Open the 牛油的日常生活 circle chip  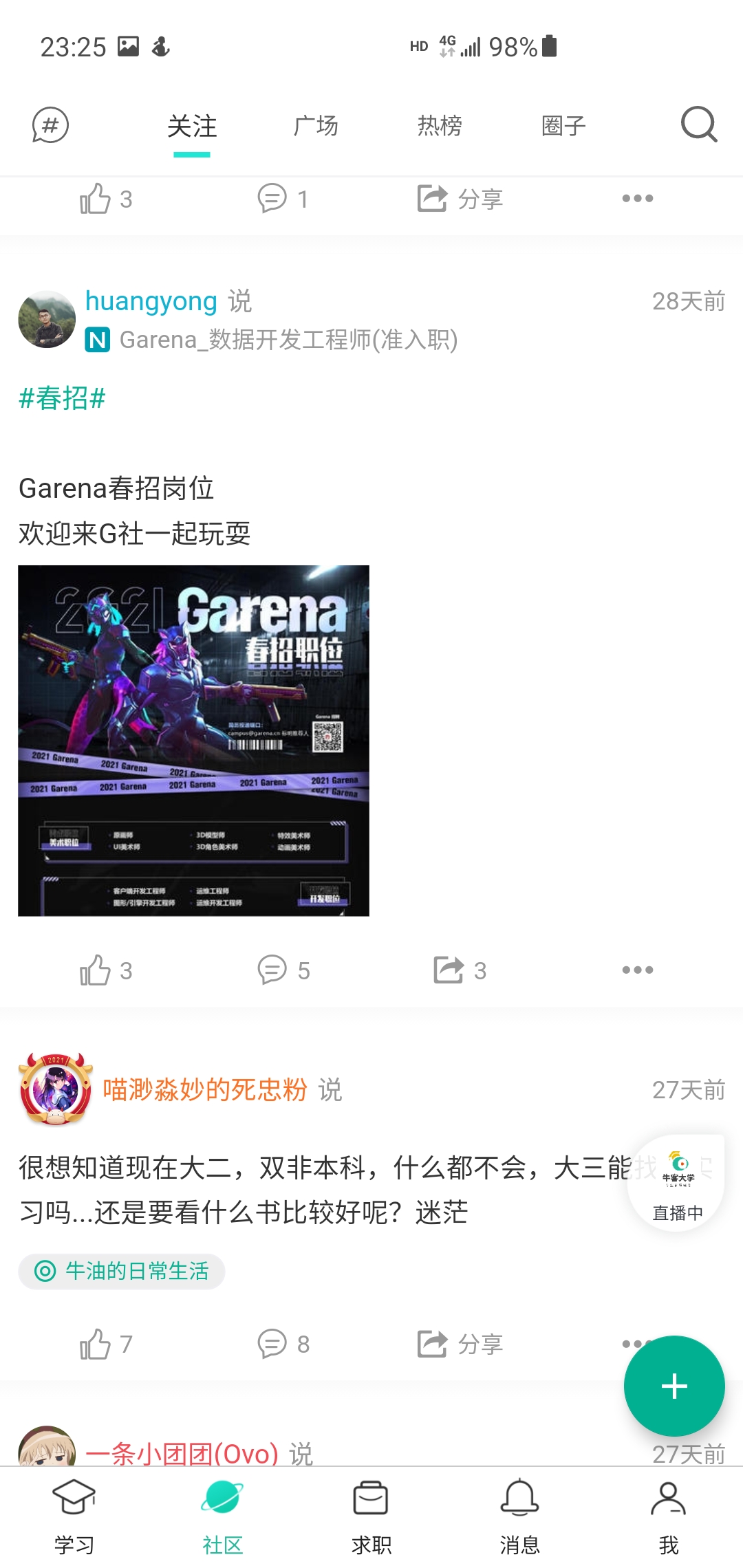pyautogui.click(x=122, y=1271)
